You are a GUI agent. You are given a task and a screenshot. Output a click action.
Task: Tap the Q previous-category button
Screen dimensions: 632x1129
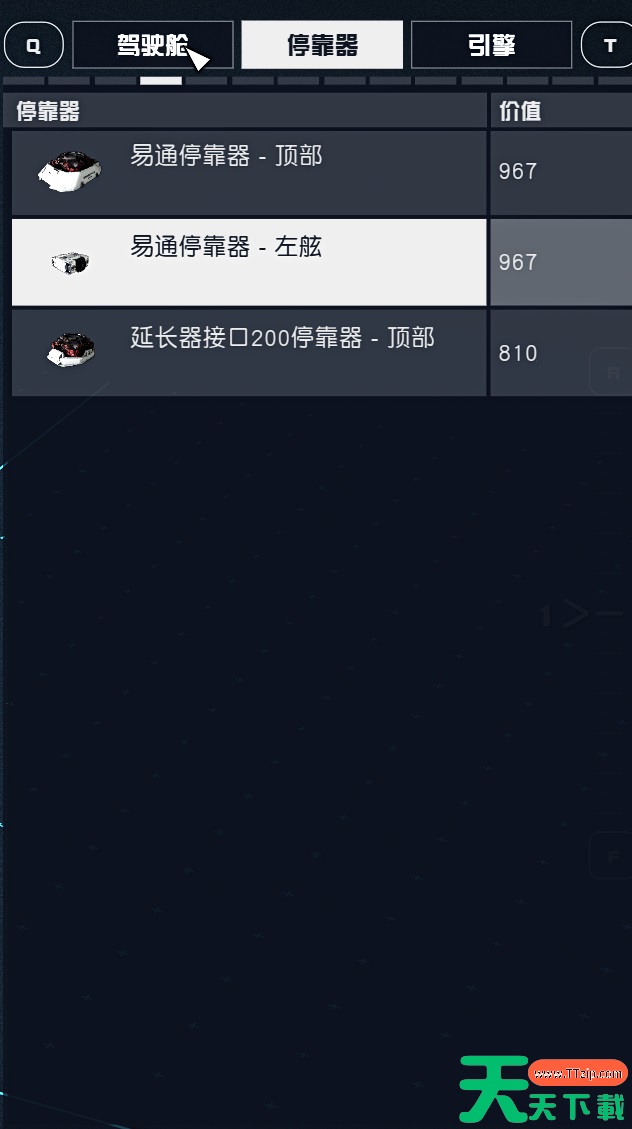(x=34, y=45)
